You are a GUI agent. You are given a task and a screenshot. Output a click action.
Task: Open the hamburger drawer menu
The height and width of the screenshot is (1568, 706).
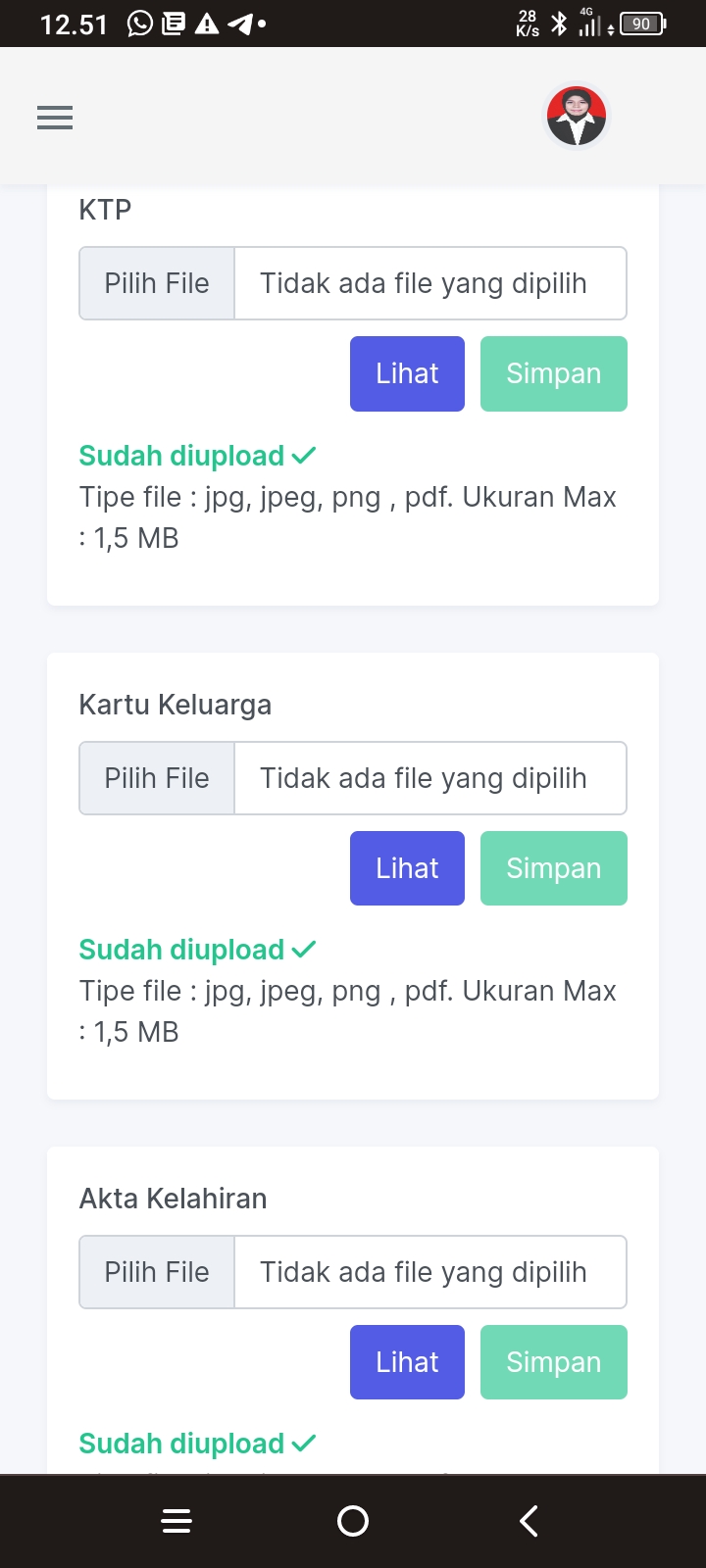coord(55,118)
